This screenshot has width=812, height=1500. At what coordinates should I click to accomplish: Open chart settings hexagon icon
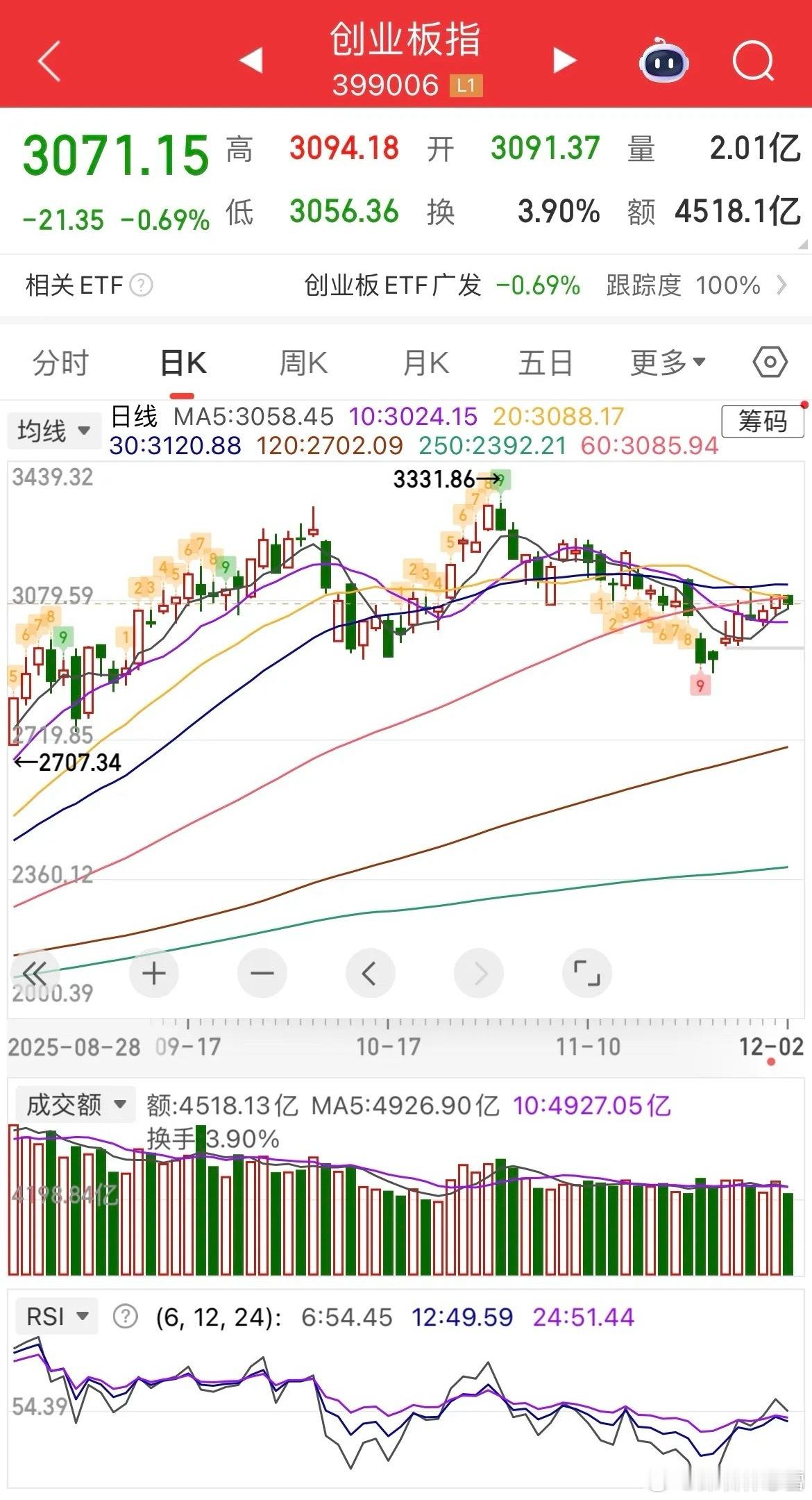click(x=770, y=362)
